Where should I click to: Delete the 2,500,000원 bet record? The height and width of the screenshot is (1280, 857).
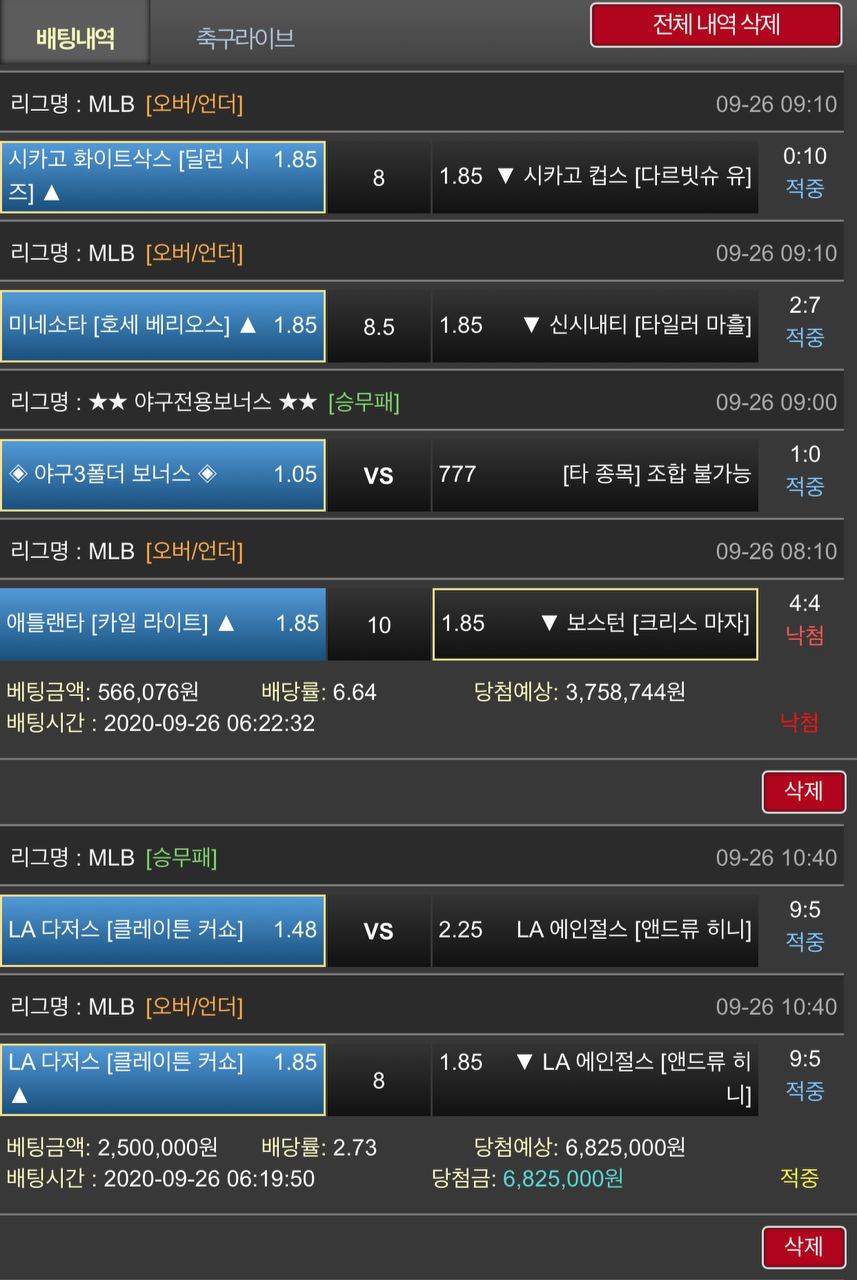[803, 1246]
